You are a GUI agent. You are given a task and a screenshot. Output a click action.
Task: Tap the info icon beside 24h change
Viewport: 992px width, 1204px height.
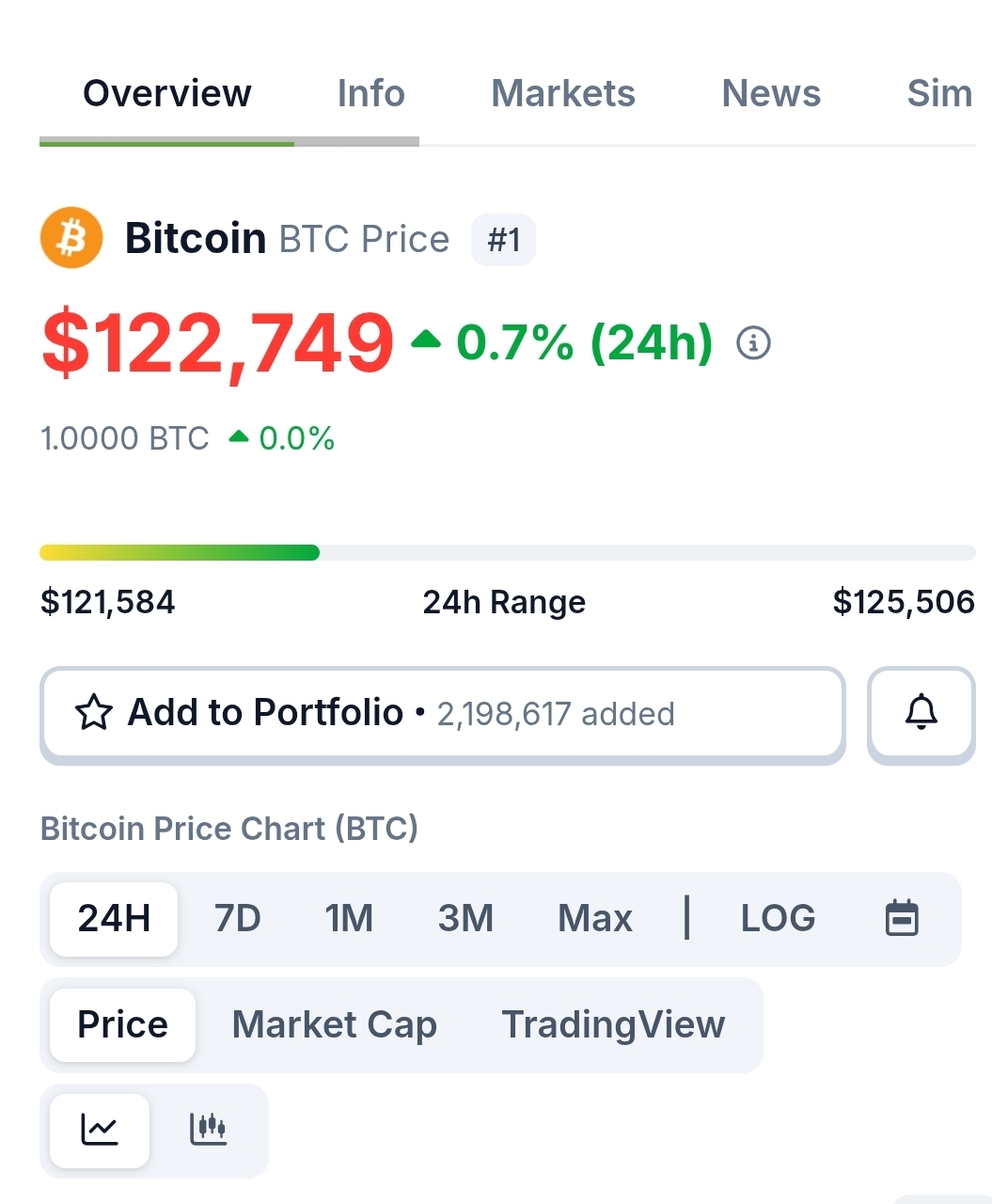(753, 343)
